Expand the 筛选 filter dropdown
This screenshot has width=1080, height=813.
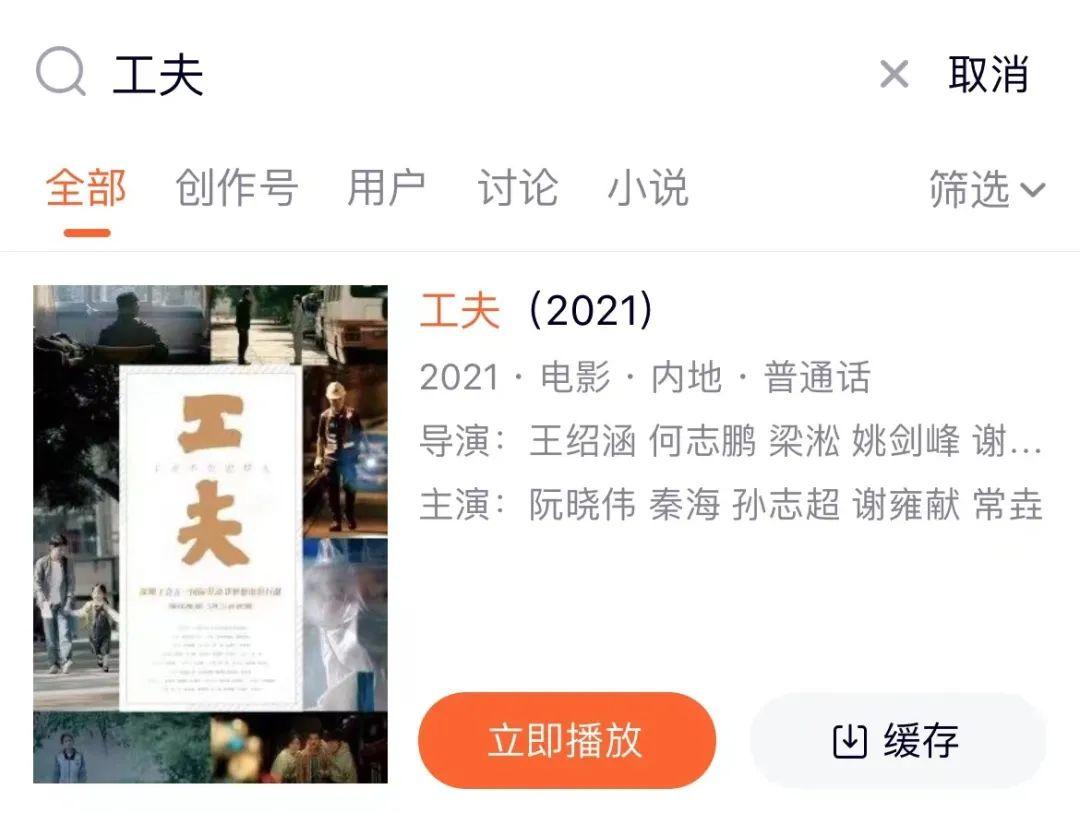986,189
